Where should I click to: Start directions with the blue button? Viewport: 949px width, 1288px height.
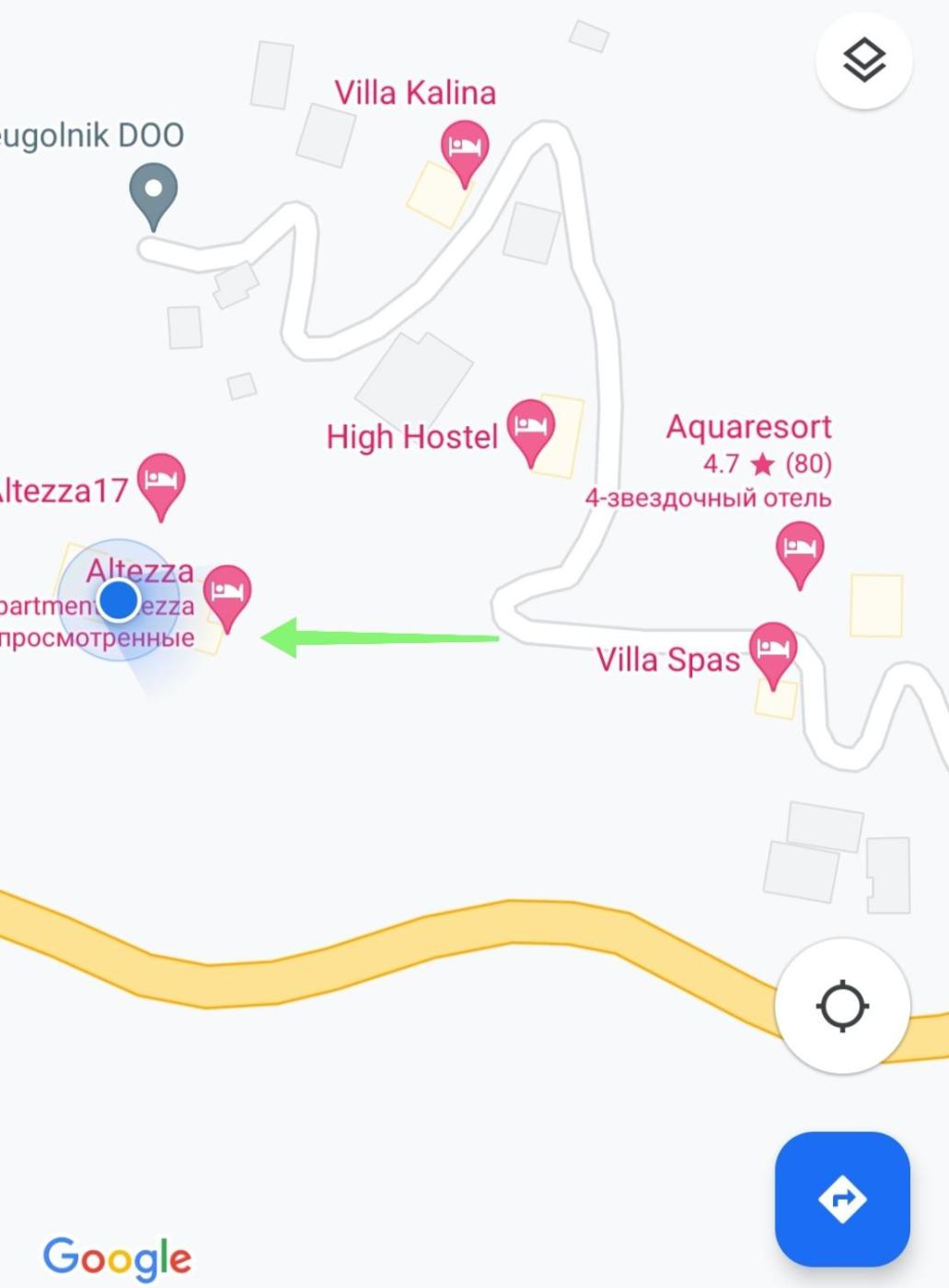click(842, 1199)
